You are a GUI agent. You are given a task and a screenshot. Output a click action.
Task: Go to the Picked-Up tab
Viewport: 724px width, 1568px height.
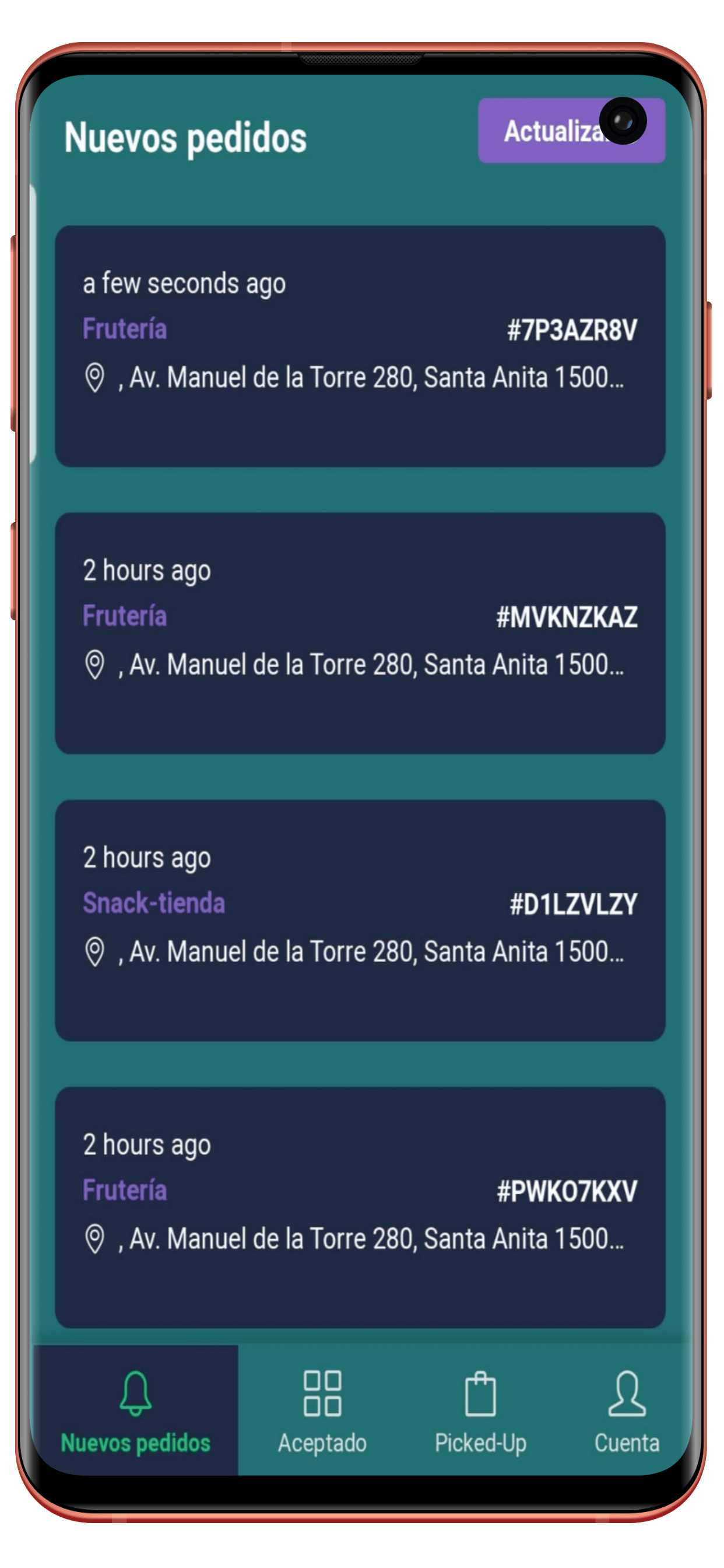480,1411
